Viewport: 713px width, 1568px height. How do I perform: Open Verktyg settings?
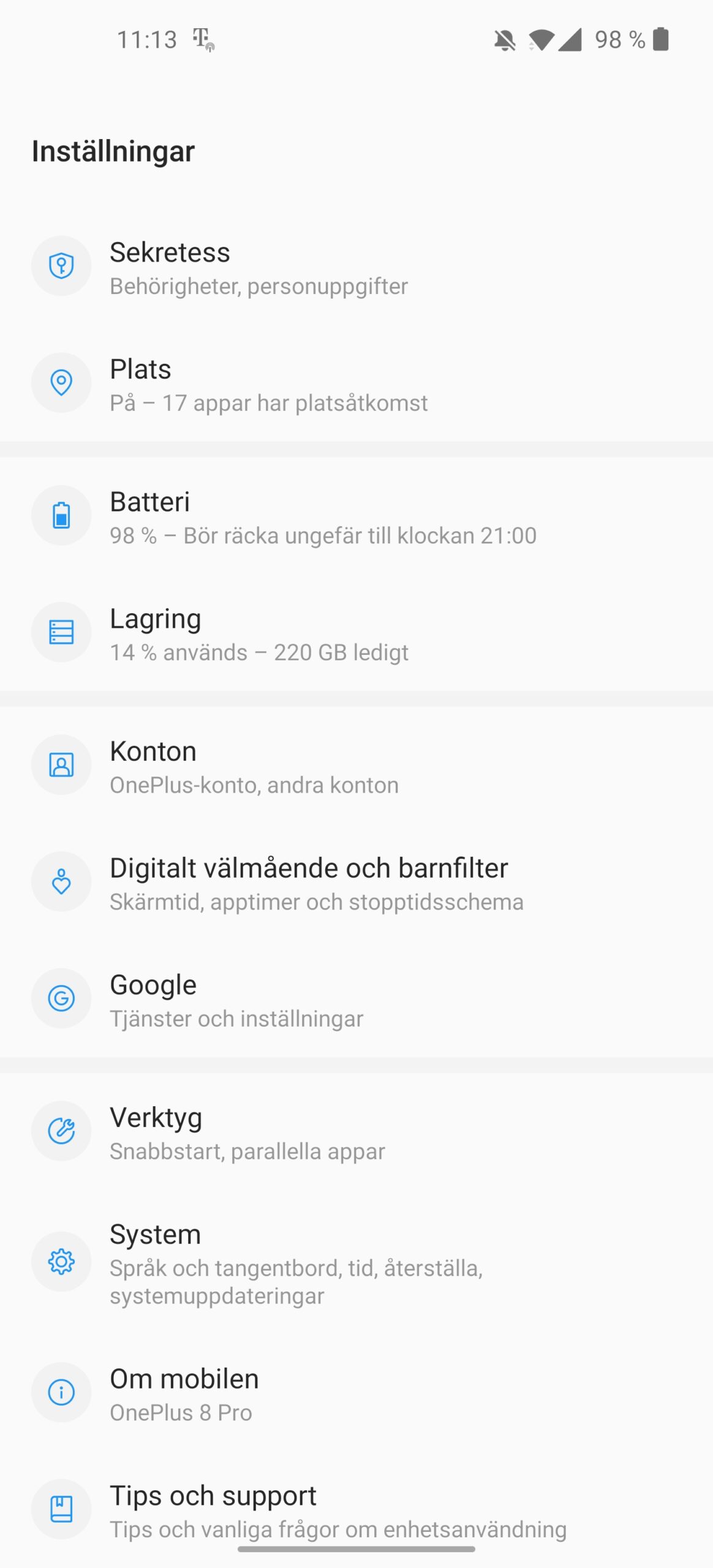click(x=356, y=1132)
